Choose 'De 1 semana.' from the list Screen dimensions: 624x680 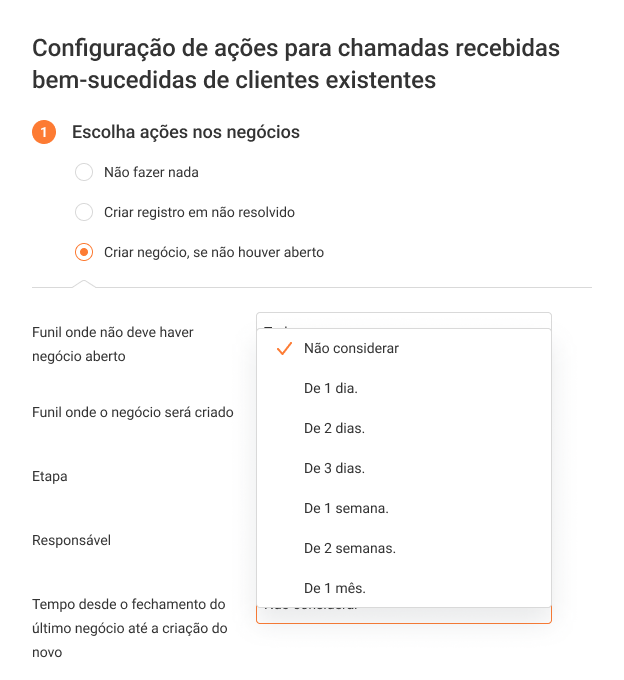click(x=346, y=508)
